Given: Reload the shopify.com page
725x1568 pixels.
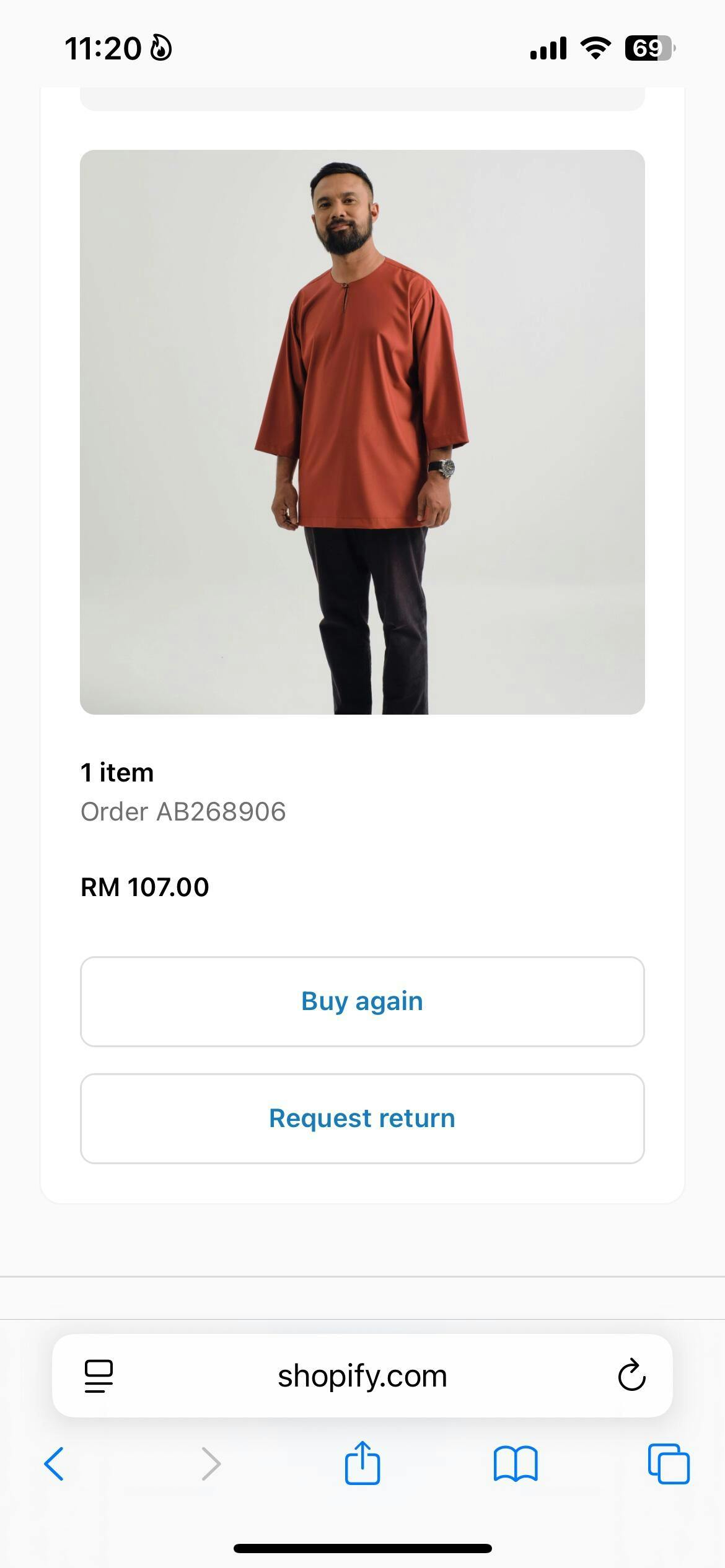Looking at the screenshot, I should click(631, 1376).
